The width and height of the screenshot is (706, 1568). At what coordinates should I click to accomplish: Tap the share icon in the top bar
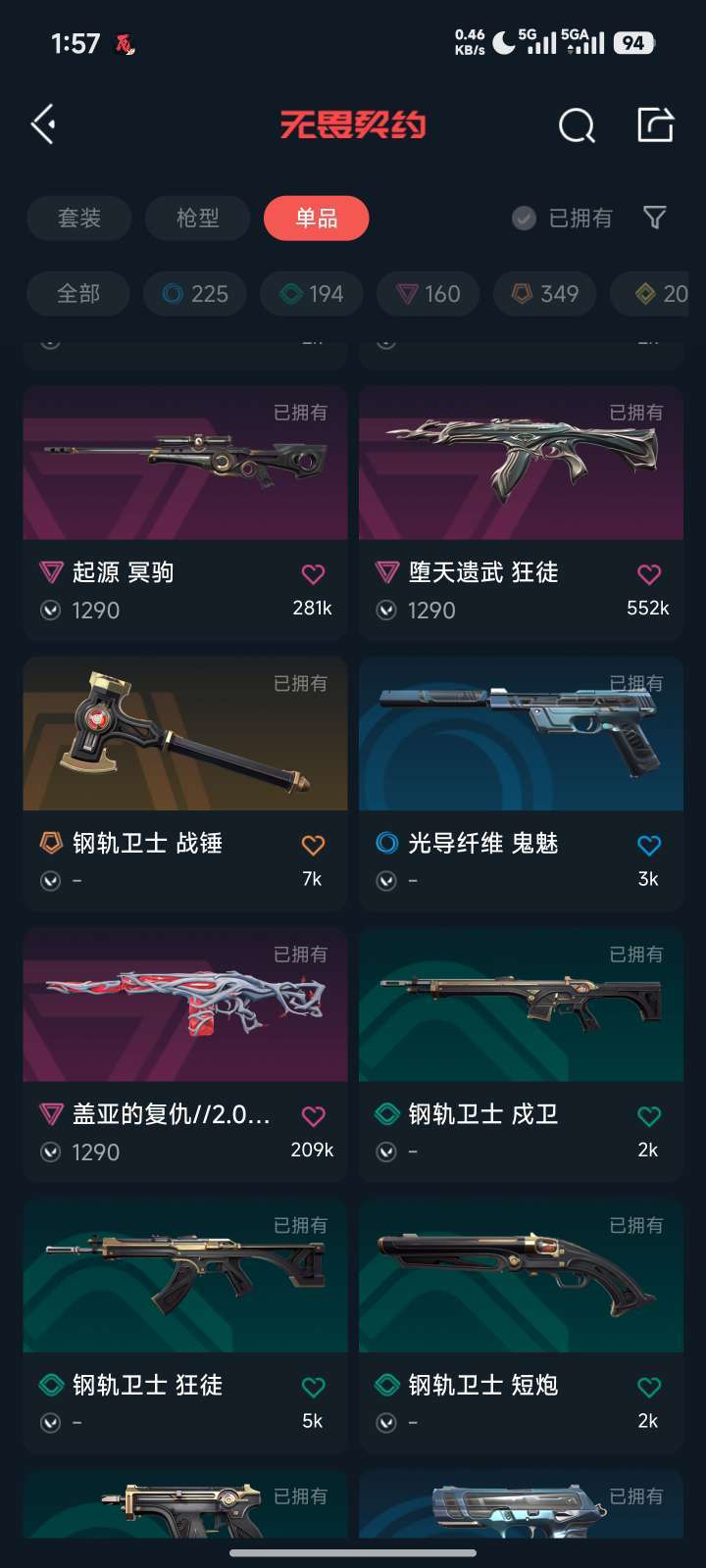tap(655, 124)
